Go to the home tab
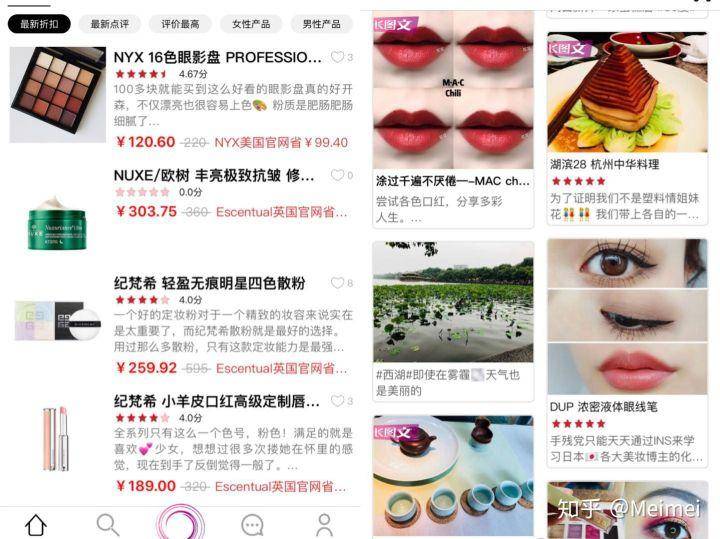This screenshot has width=720, height=539. click(36, 524)
